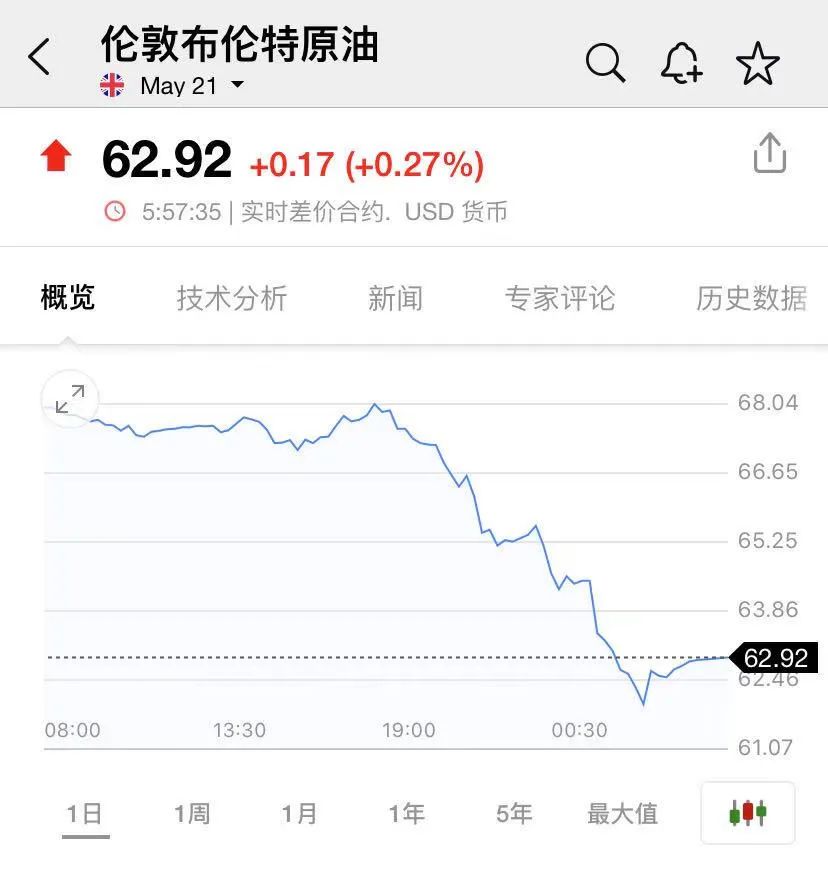Switch to the candlestick chart type

point(748,813)
